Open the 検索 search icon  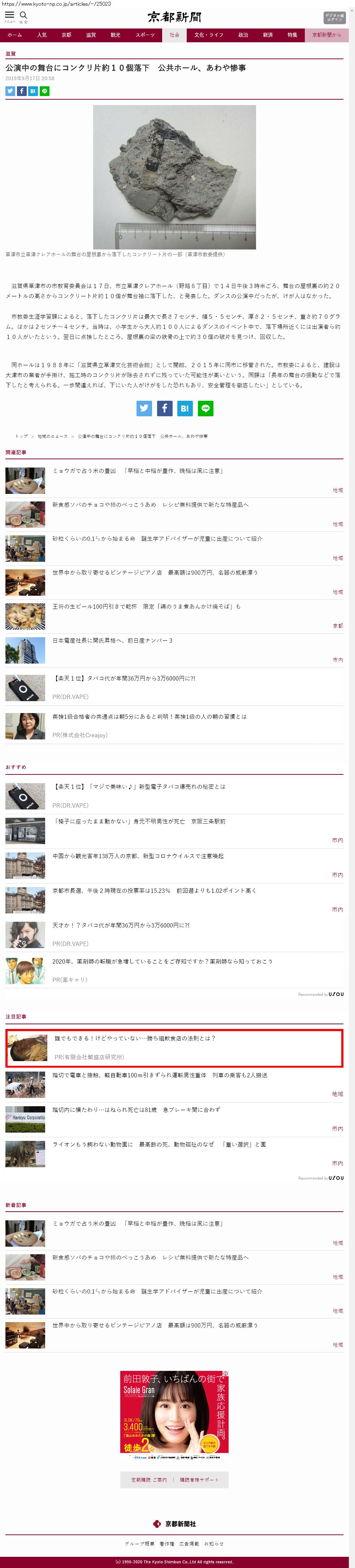click(24, 16)
